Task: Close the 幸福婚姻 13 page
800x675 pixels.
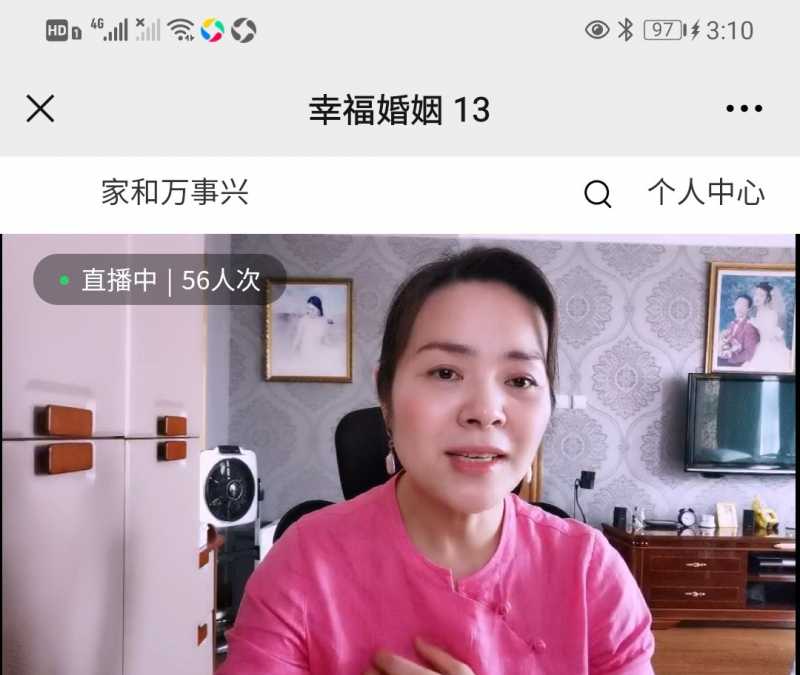Action: click(40, 108)
